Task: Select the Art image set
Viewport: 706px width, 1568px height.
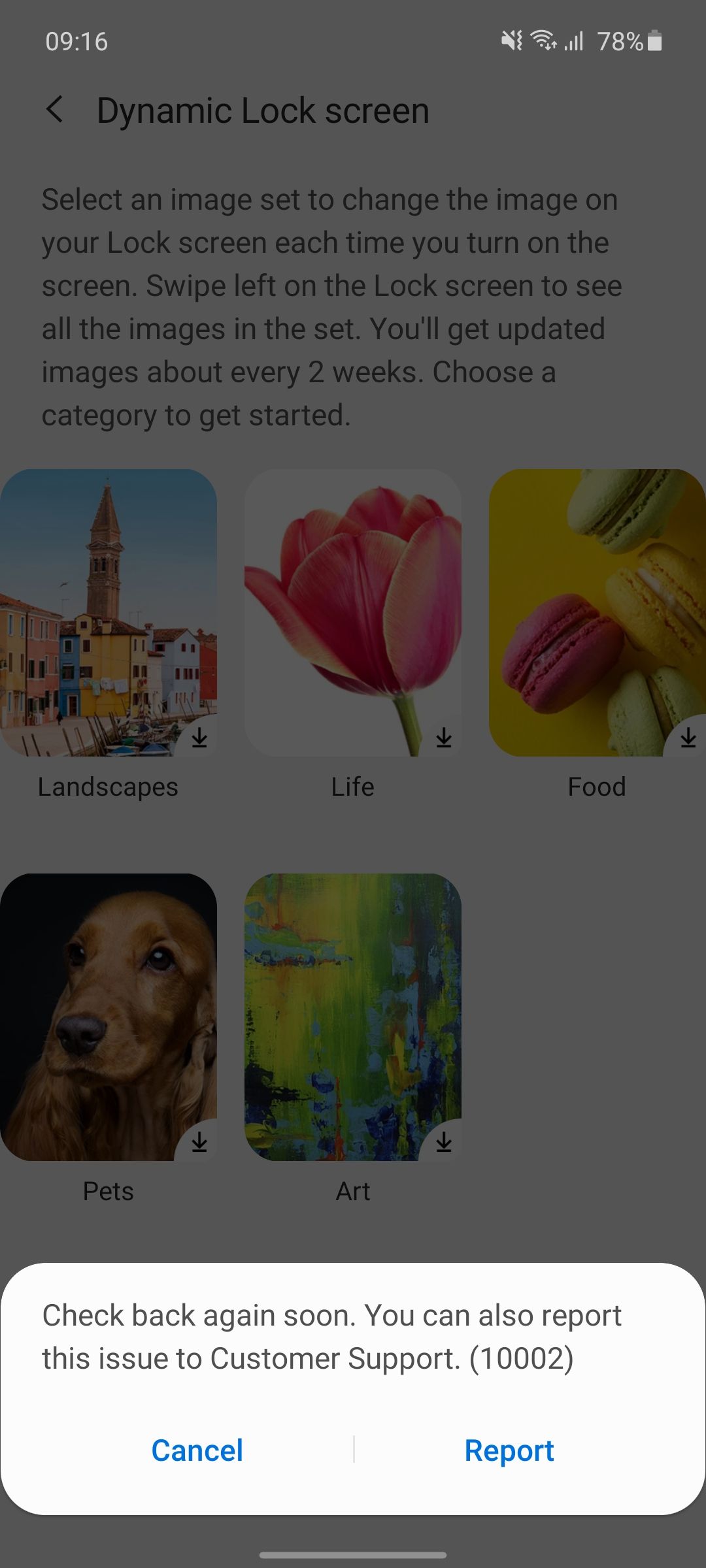Action: (x=353, y=1017)
